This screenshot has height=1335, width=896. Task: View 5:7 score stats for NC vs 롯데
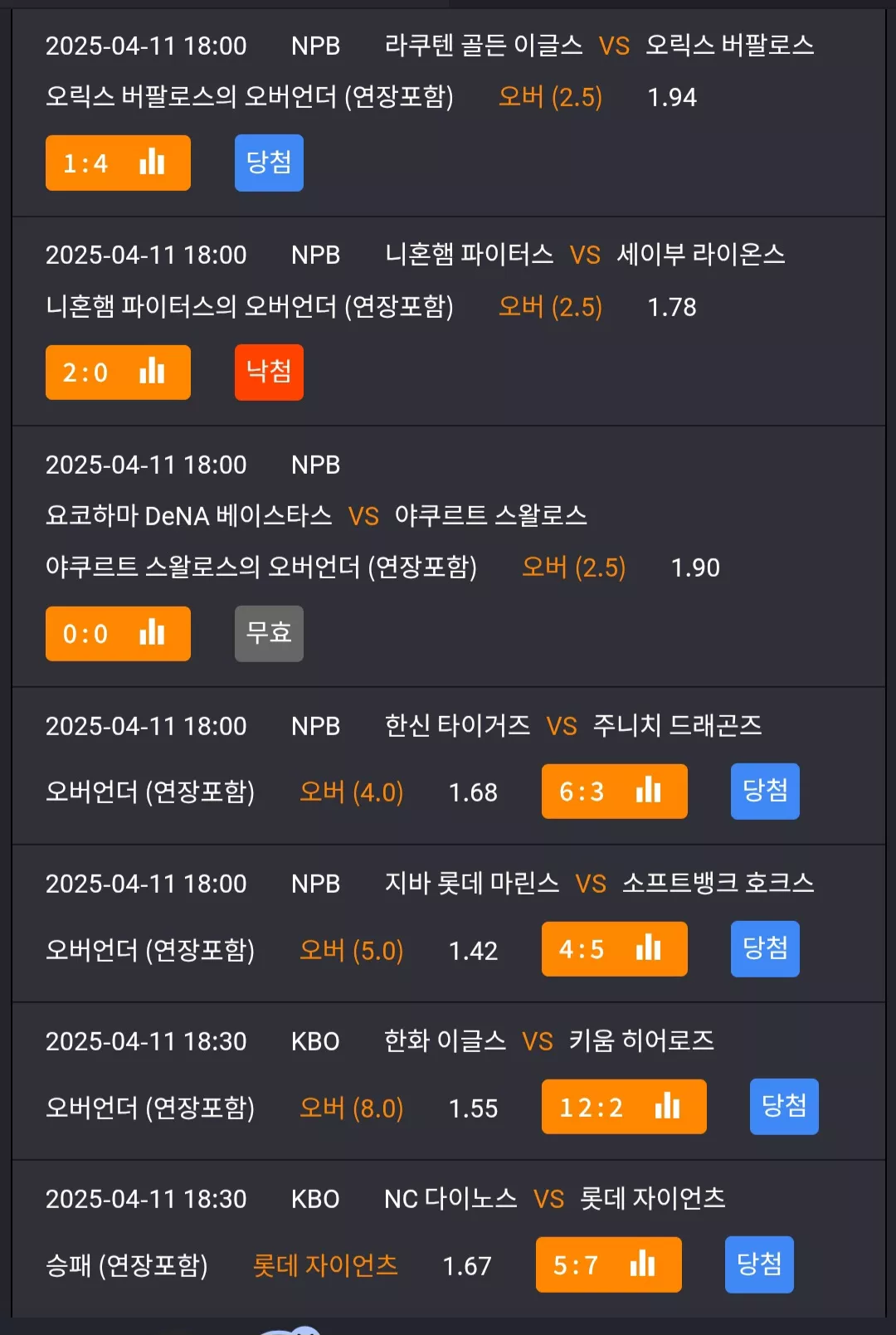[x=608, y=1264]
